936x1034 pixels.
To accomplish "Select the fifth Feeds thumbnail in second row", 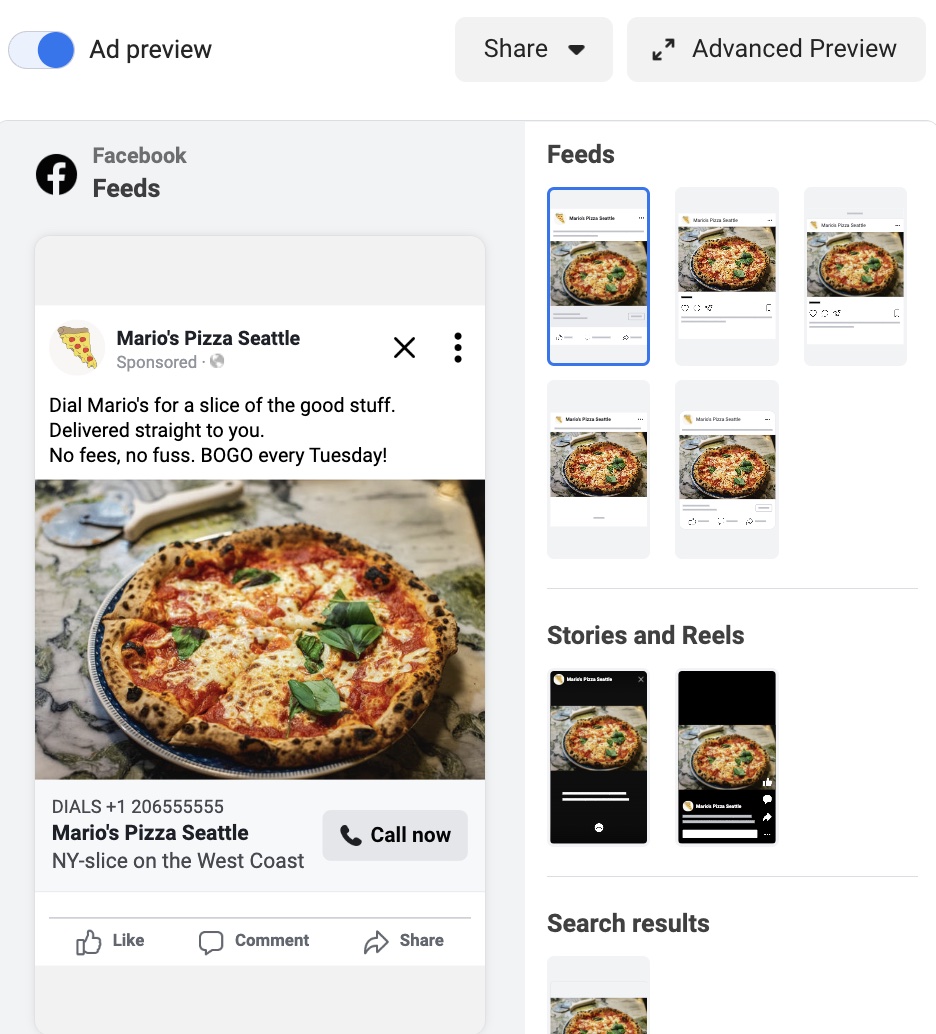I will (x=727, y=469).
